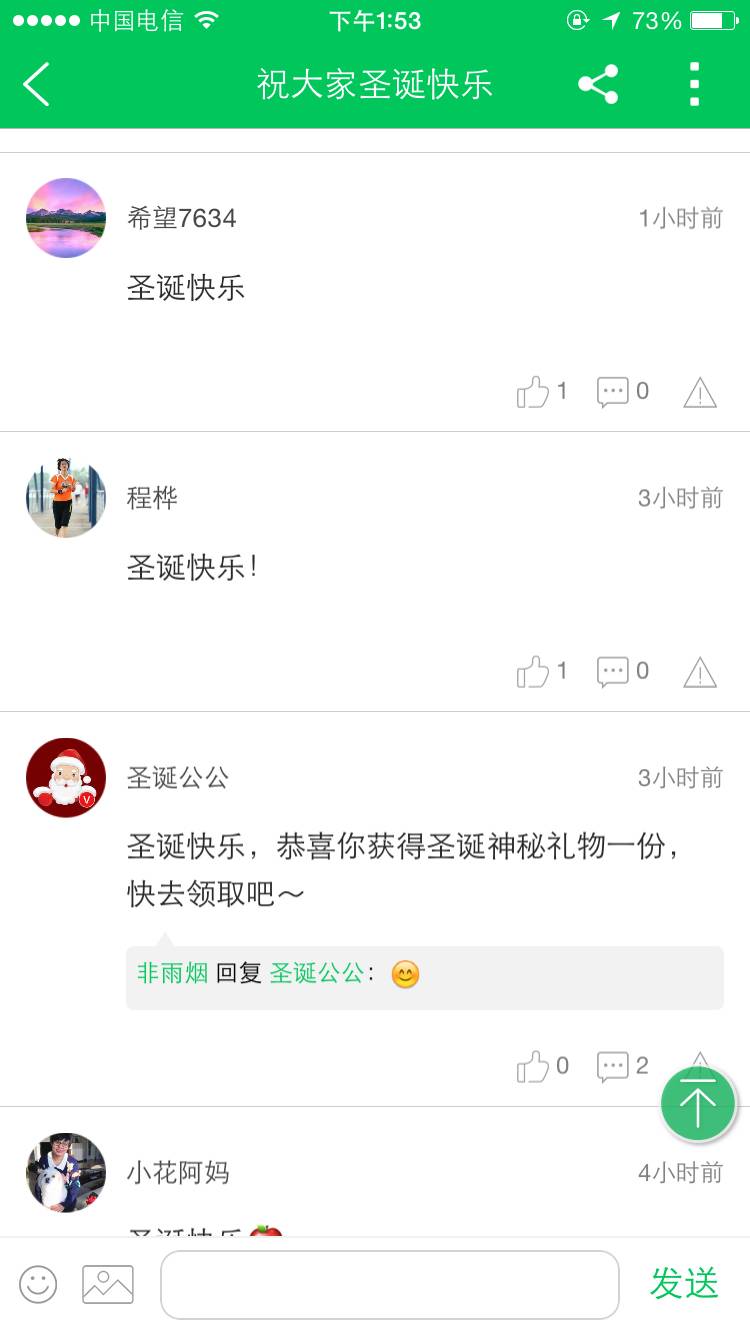The width and height of the screenshot is (750, 1334).
Task: Open 希望7634's avatar
Action: 66,218
